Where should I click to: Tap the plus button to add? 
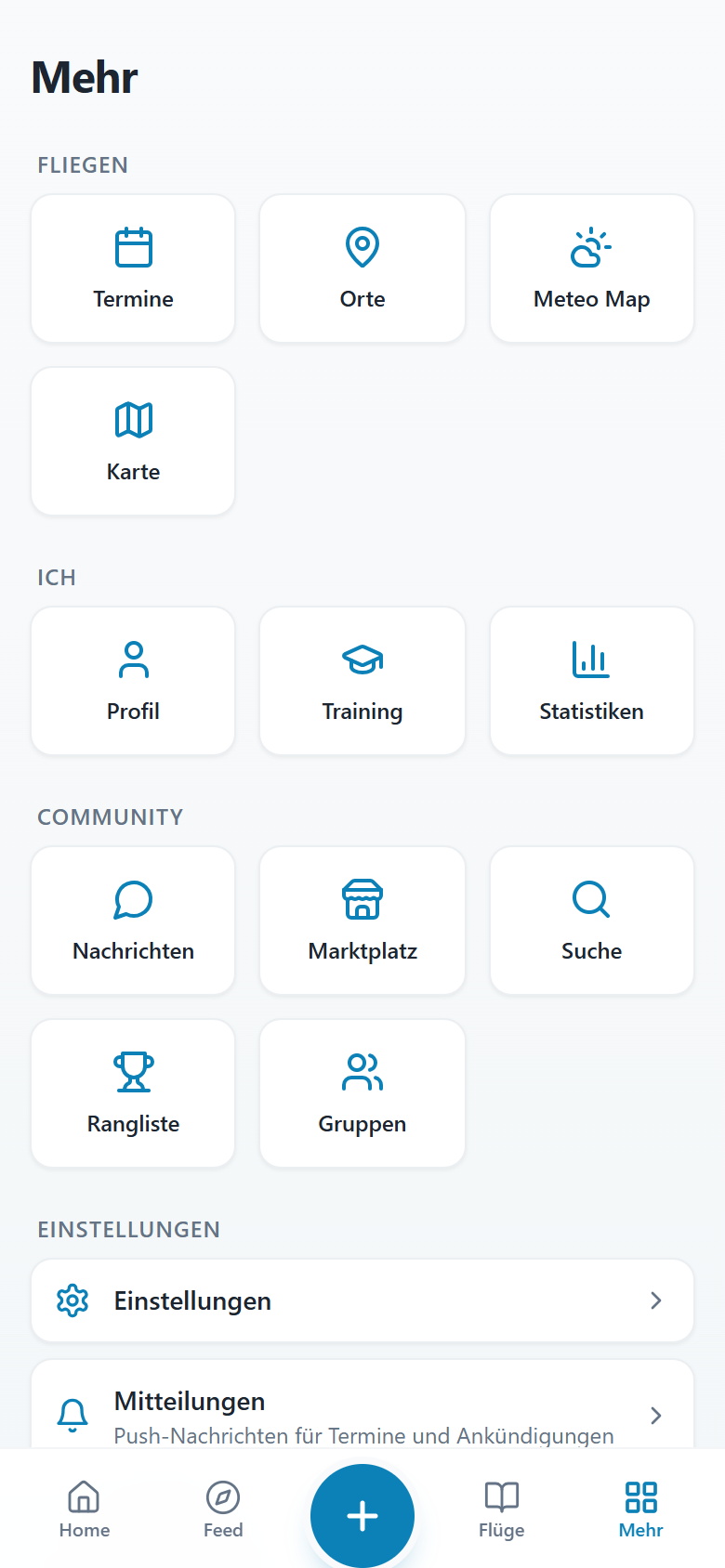(x=362, y=1516)
